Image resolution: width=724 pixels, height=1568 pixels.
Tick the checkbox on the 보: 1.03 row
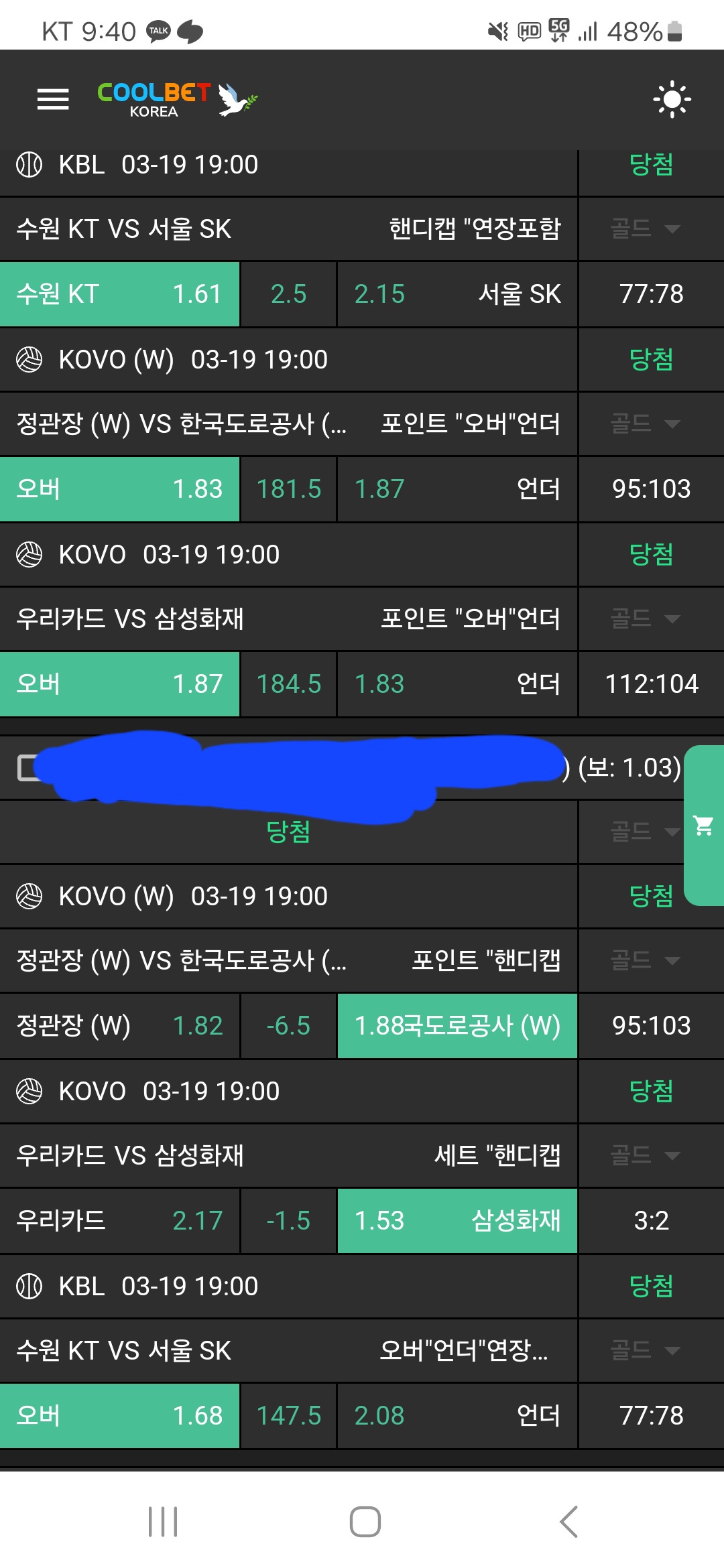27,768
